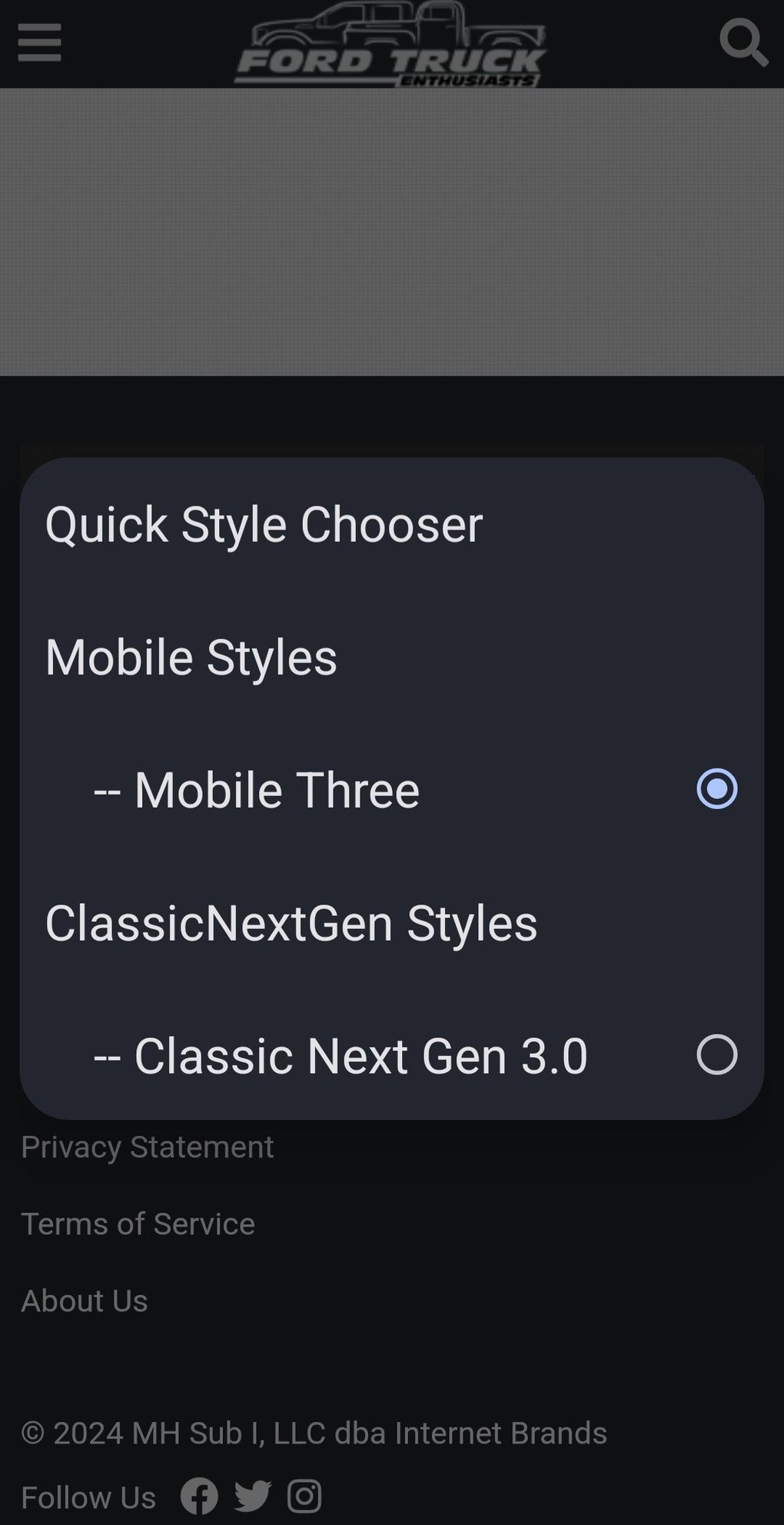Screen dimensions: 784x1525
Task: Open the hamburger drawer menu
Action: pyautogui.click(x=39, y=42)
